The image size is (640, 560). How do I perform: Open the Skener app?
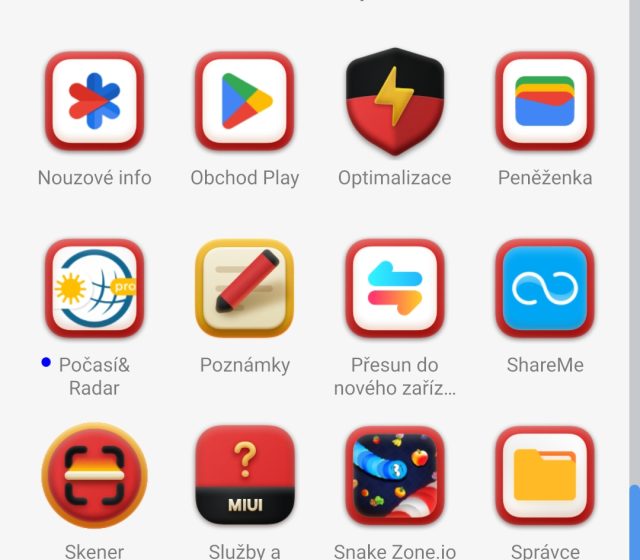click(94, 476)
